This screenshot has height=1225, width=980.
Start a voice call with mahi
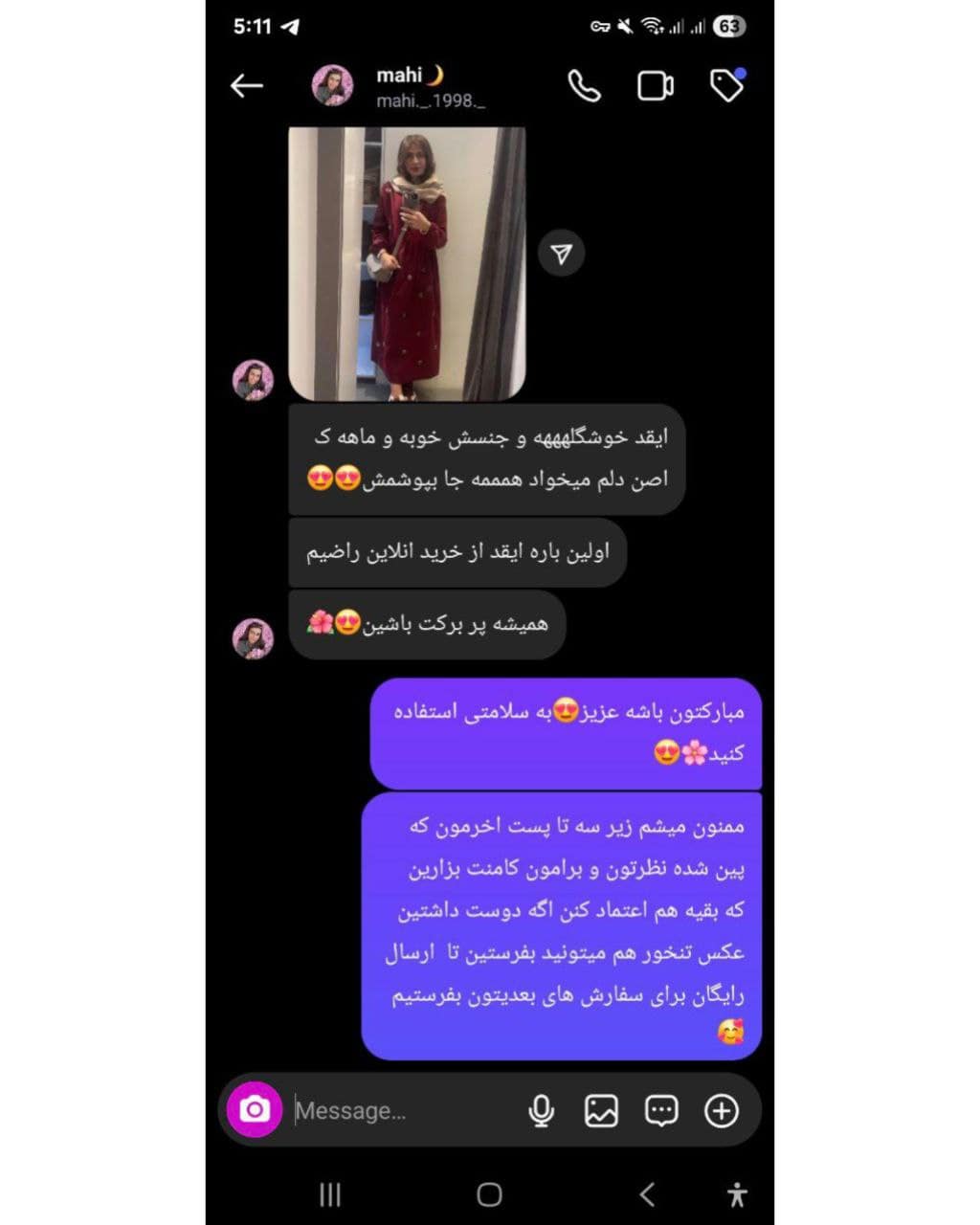pos(585,86)
